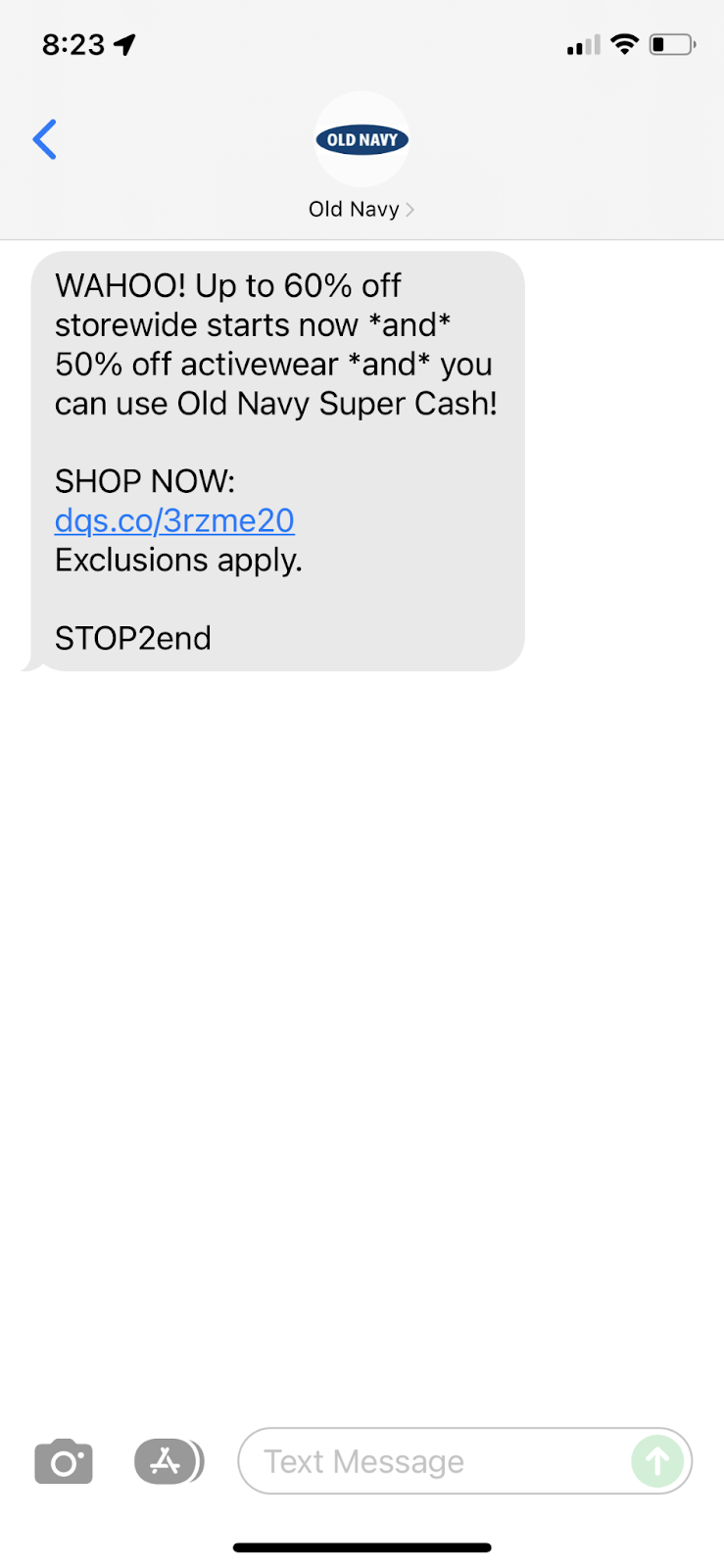Tap the green send arrow button
The image size is (724, 1568).
click(657, 1461)
